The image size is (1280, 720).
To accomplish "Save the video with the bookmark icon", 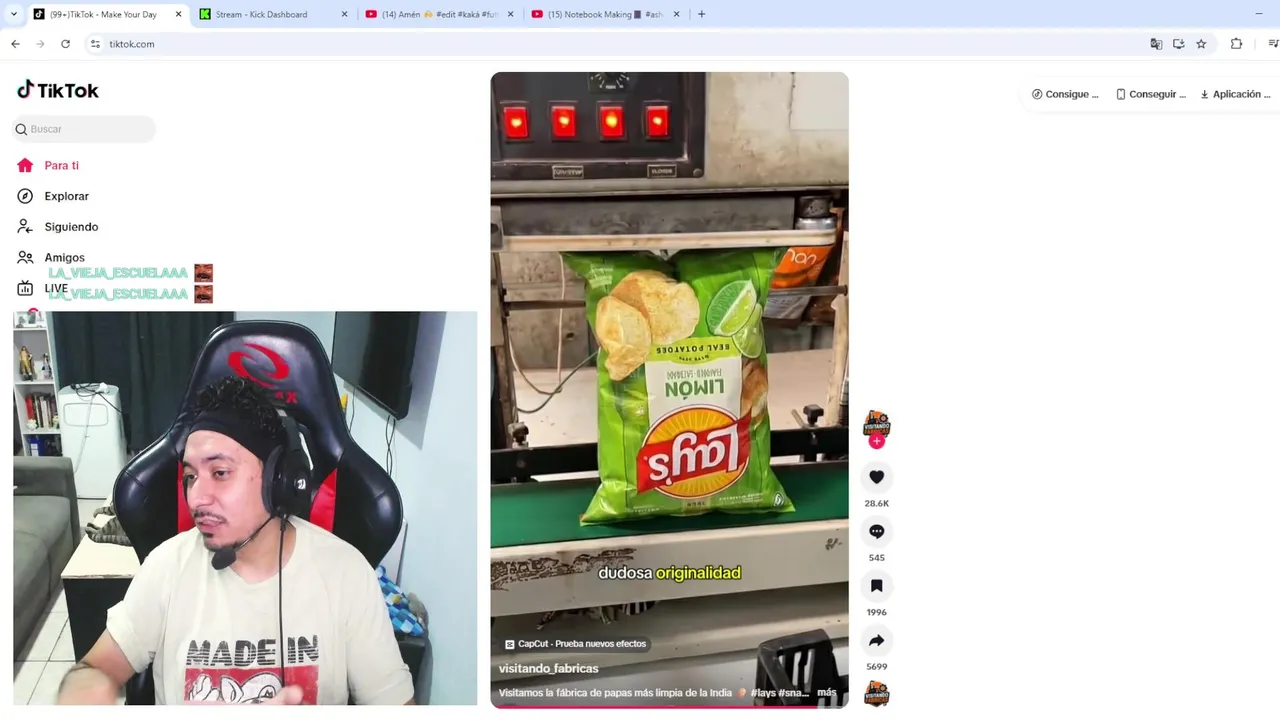I will [x=876, y=586].
